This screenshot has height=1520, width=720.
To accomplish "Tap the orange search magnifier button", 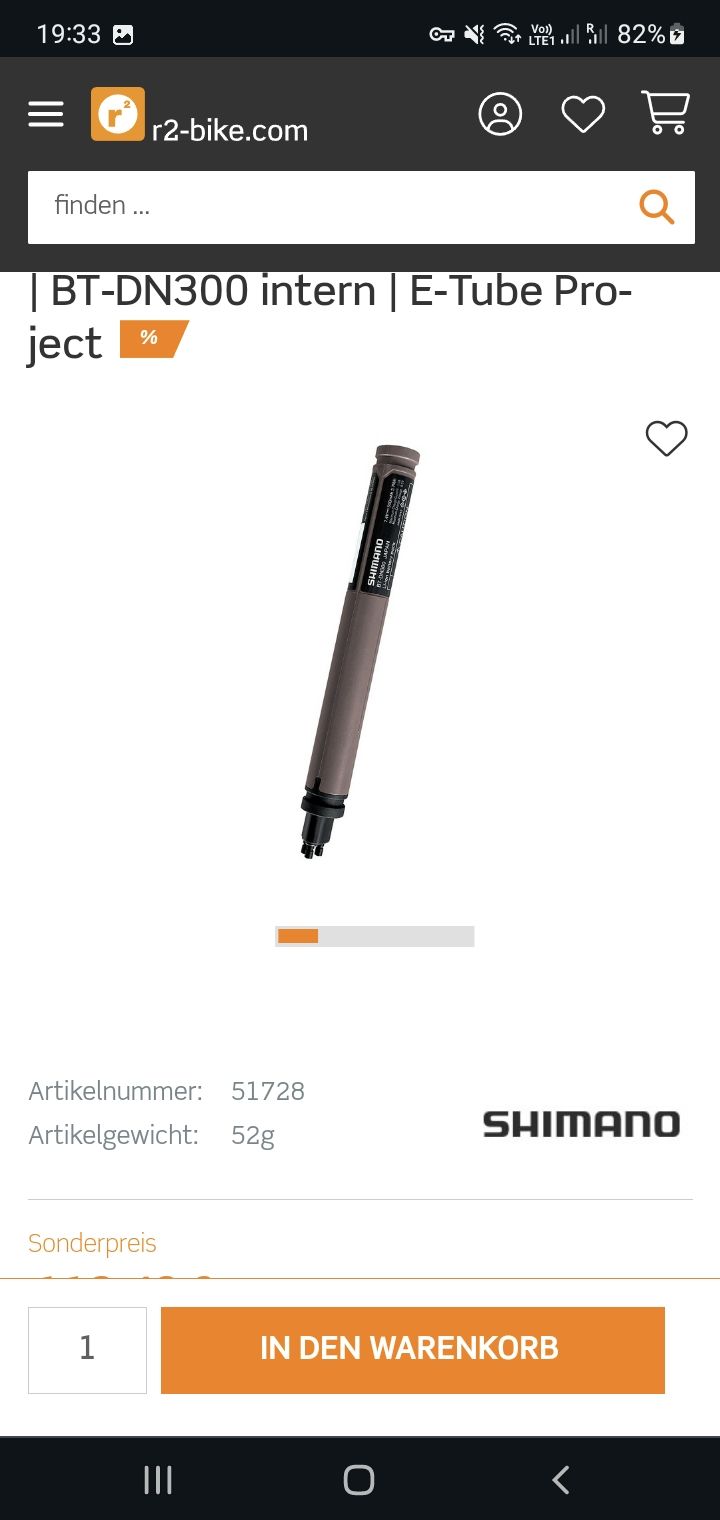I will (x=657, y=207).
